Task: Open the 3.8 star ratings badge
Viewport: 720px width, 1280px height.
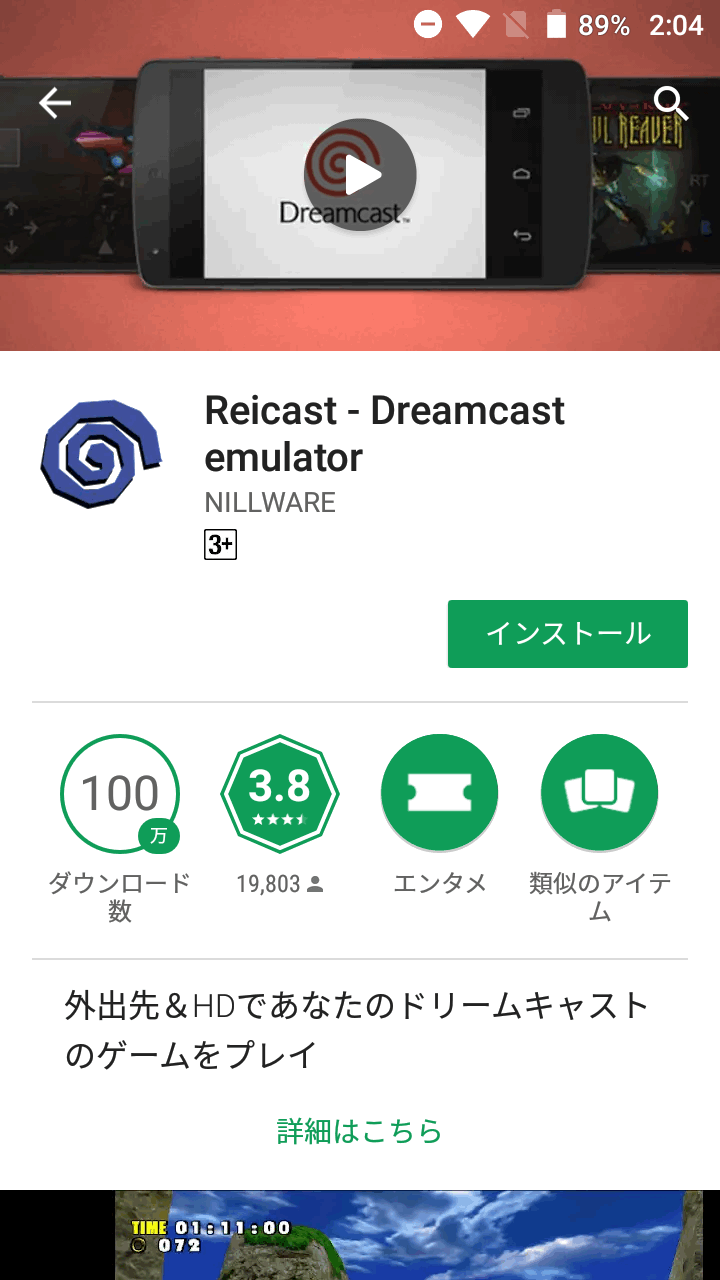Action: [x=280, y=794]
